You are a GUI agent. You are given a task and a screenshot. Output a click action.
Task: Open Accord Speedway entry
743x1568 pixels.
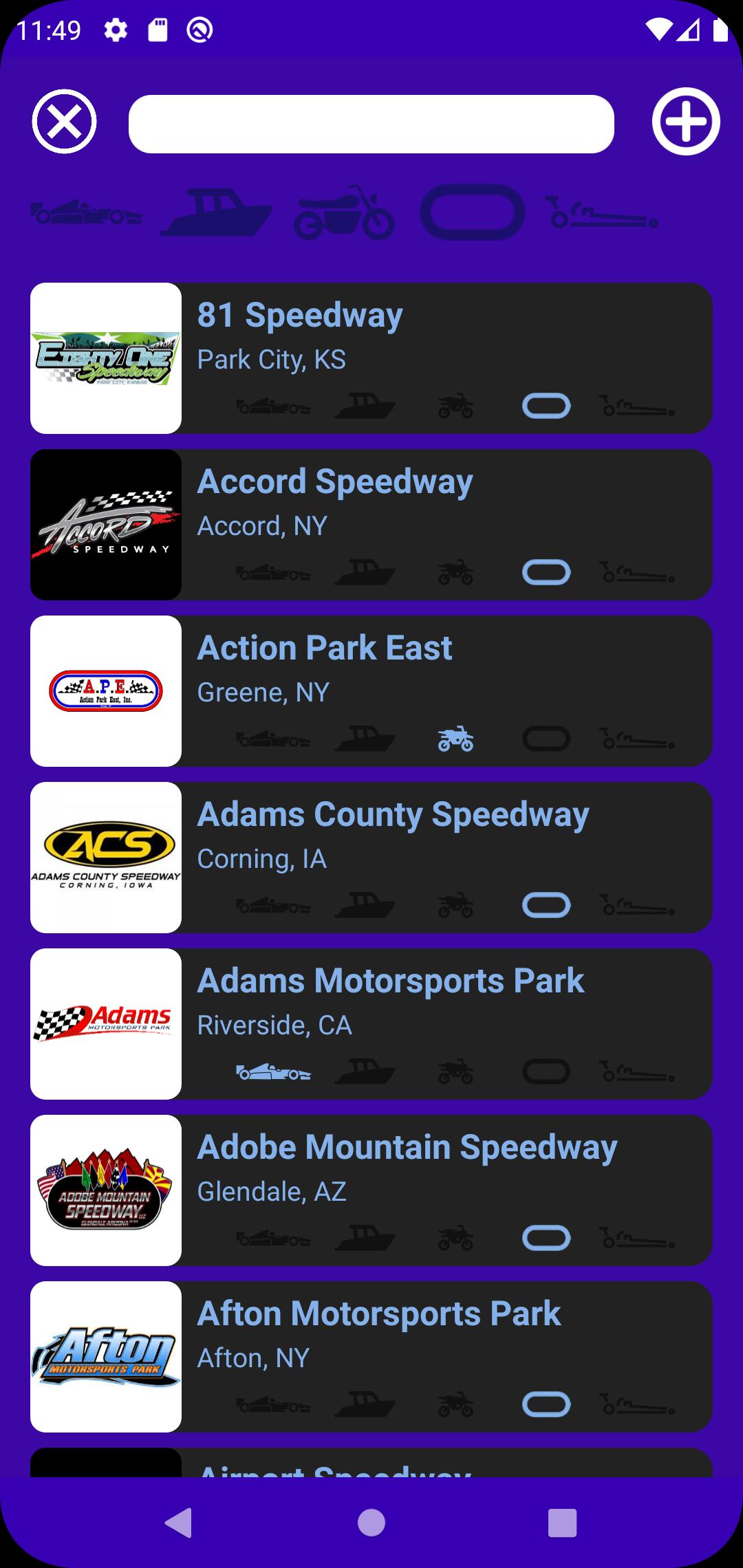[371, 525]
